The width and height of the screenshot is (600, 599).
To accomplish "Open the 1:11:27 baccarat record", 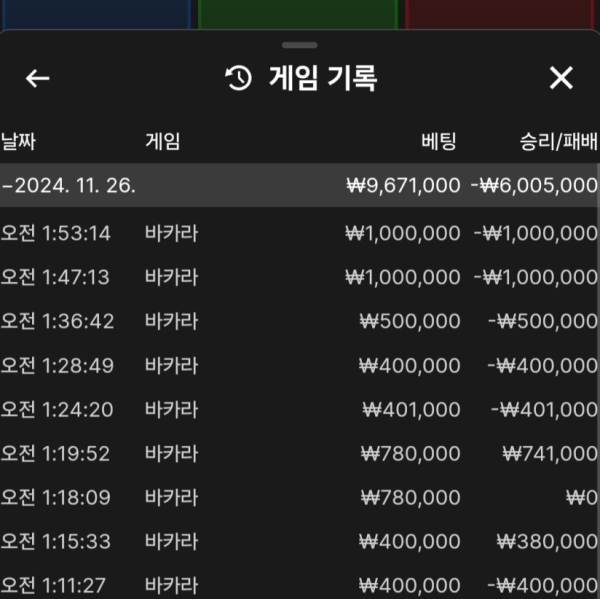I will coord(300,584).
